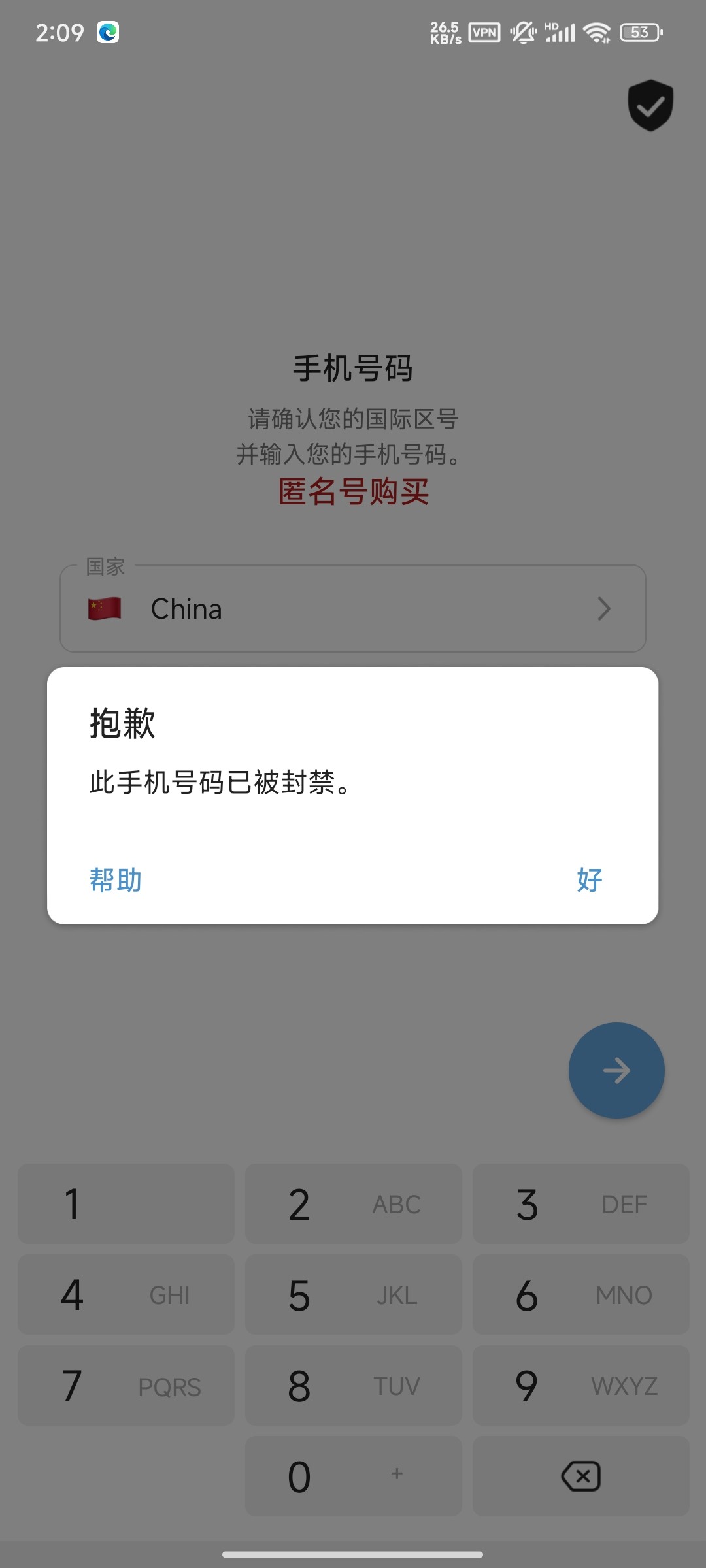Enter digit 5 on the keypad
This screenshot has height=1568, width=706.
[x=353, y=1294]
